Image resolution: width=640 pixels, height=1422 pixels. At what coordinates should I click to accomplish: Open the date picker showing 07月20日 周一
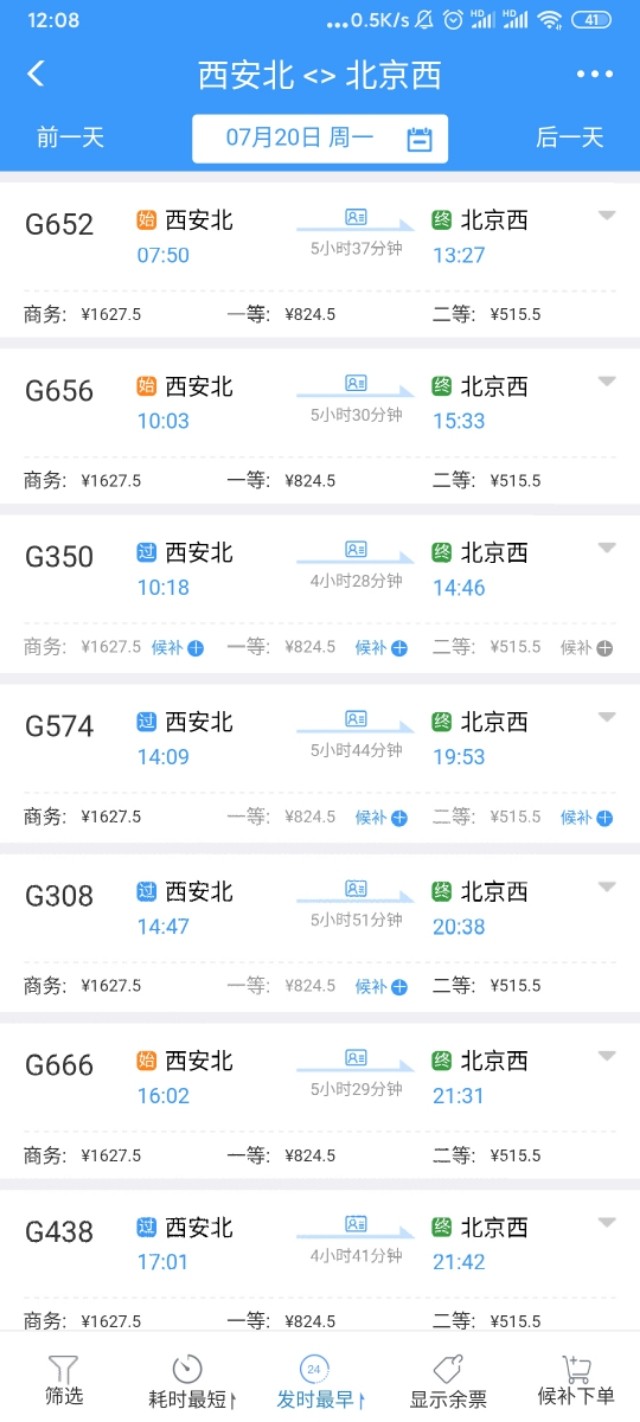click(320, 138)
